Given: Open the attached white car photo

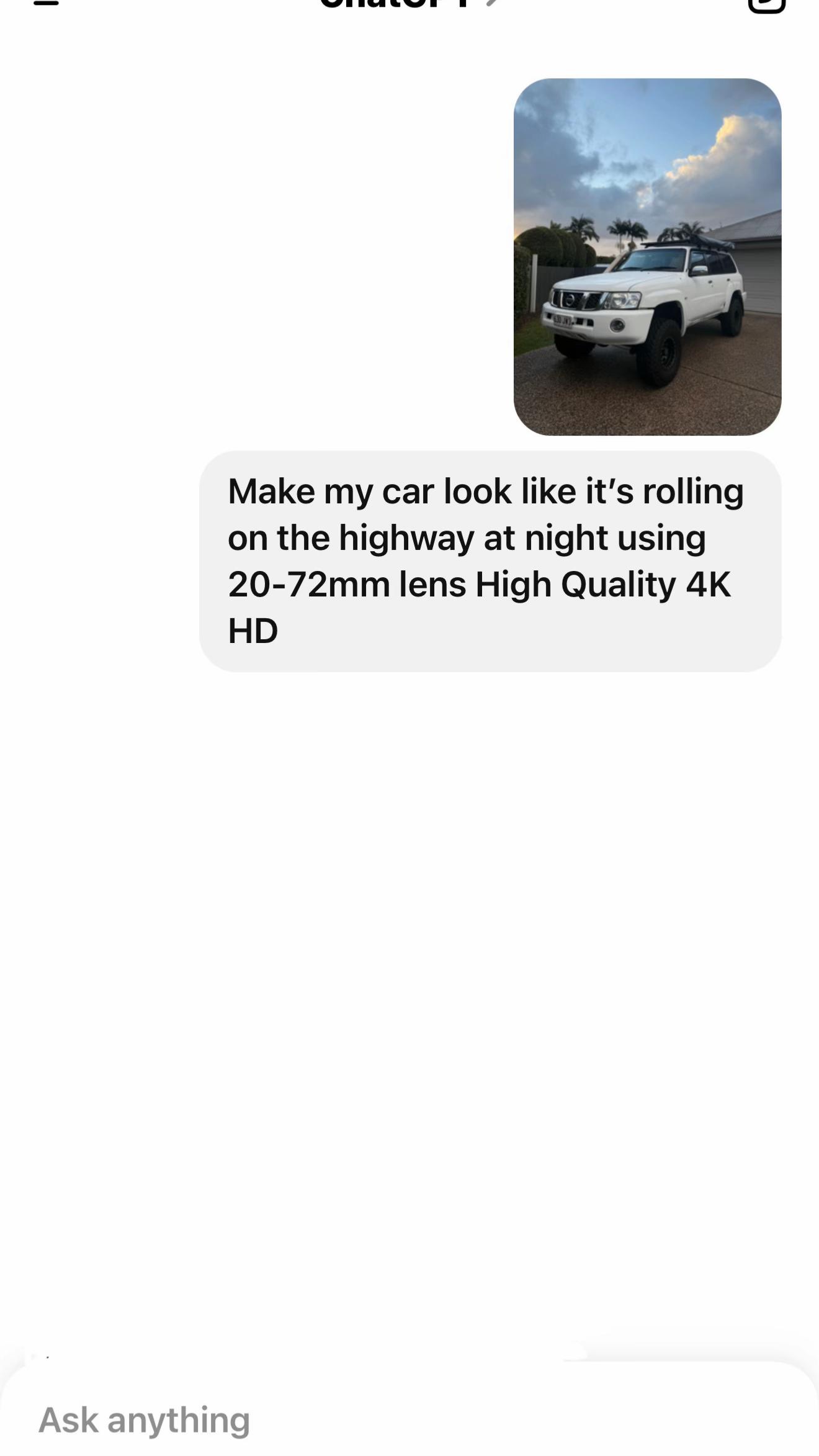Looking at the screenshot, I should tap(647, 256).
